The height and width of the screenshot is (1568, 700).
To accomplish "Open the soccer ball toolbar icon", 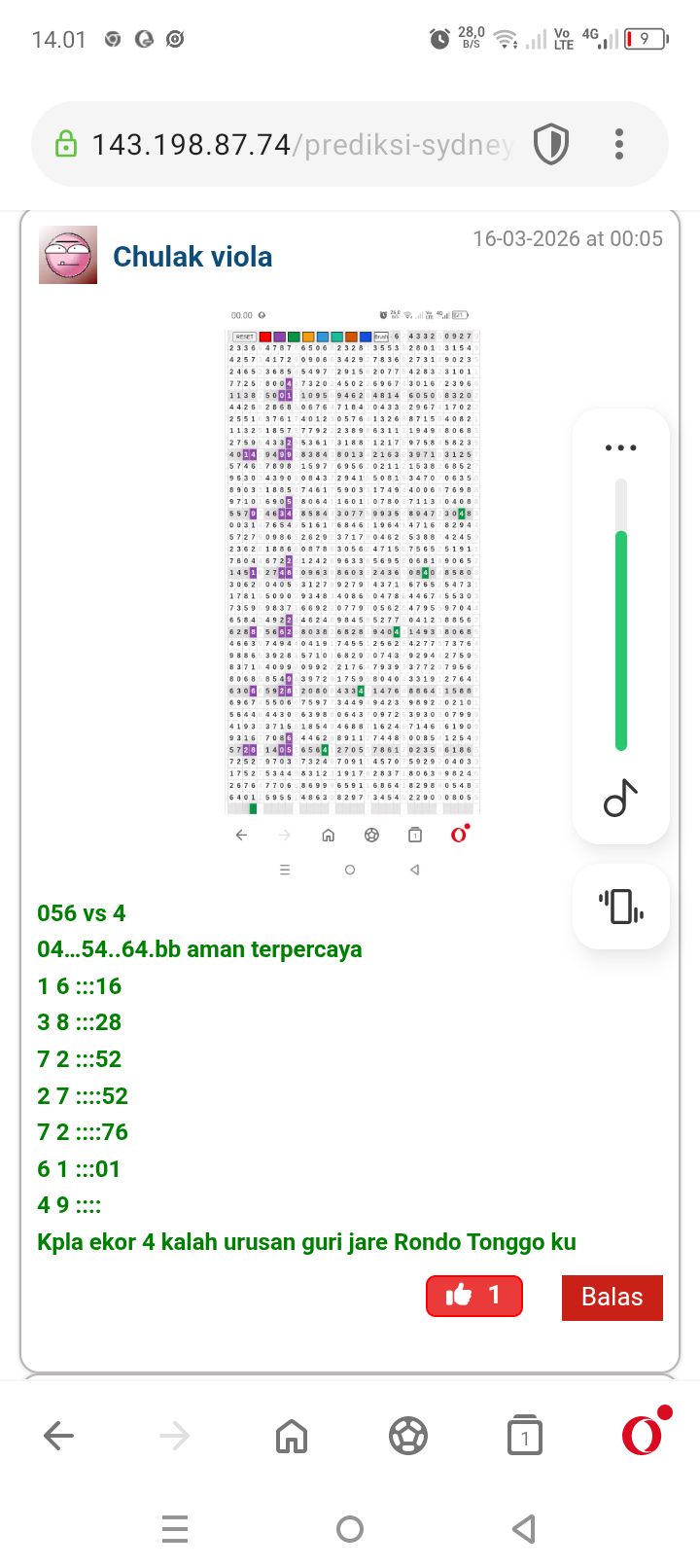I will tap(408, 1435).
